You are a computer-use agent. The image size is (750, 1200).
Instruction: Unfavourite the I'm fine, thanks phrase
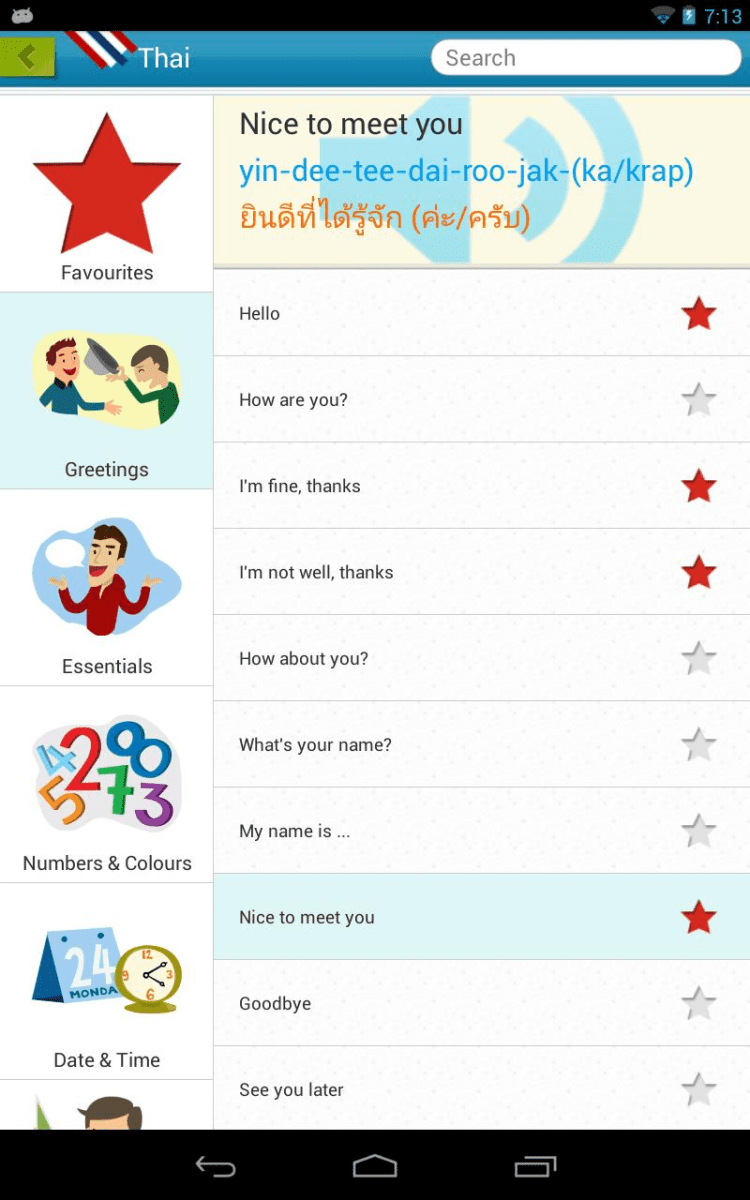(698, 486)
